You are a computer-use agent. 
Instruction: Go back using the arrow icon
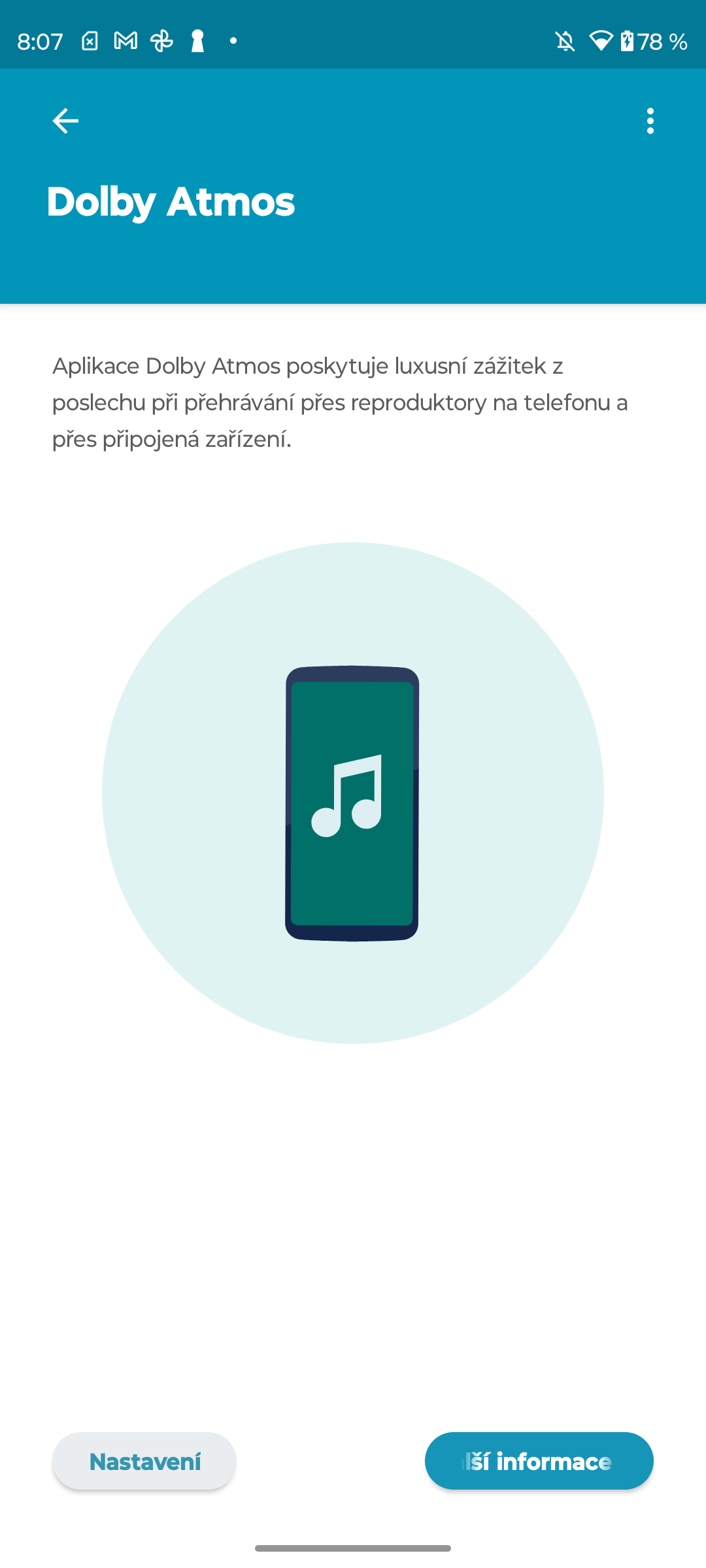pos(65,121)
